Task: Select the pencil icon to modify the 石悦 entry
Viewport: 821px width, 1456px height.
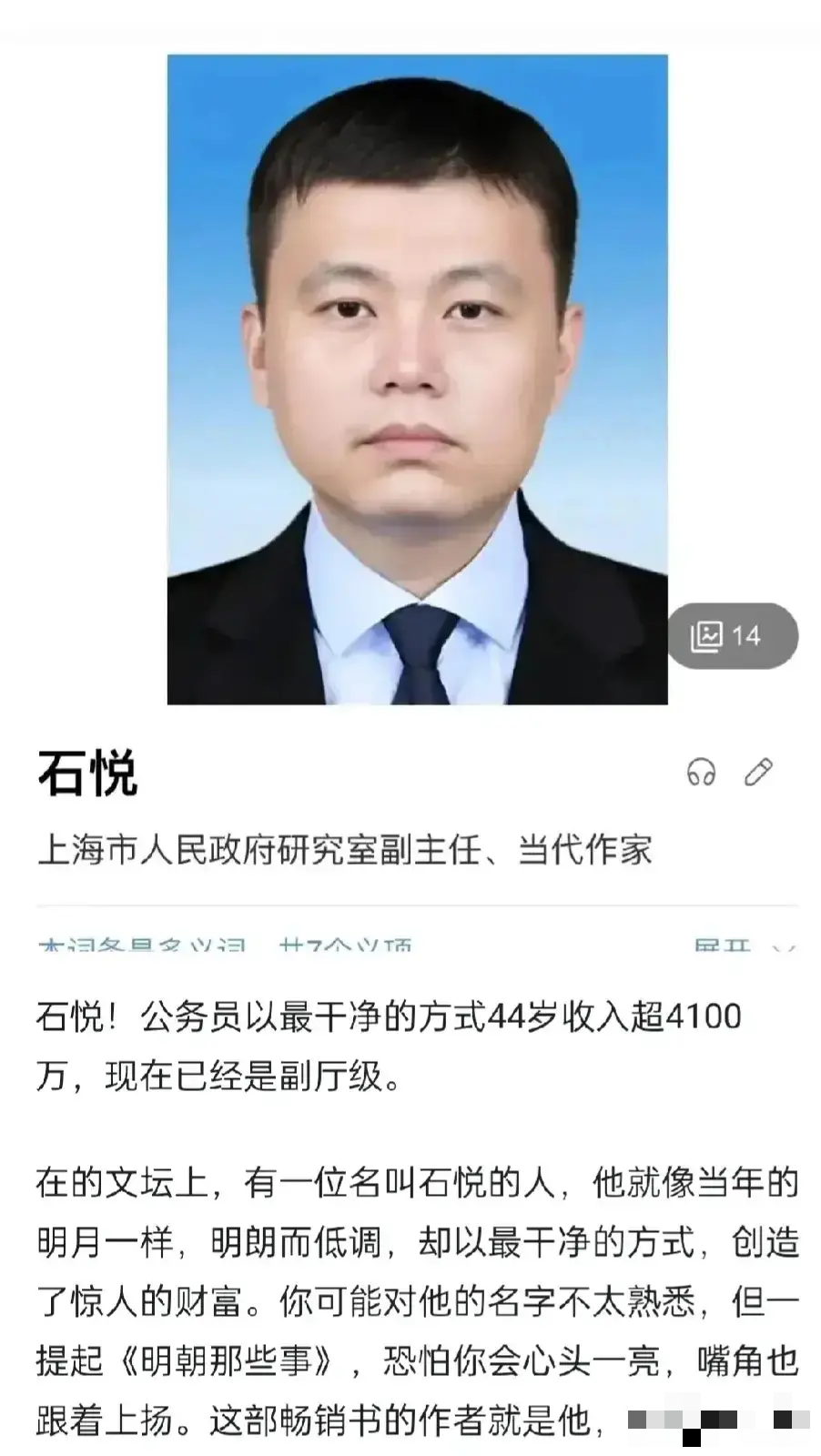Action: [x=756, y=773]
